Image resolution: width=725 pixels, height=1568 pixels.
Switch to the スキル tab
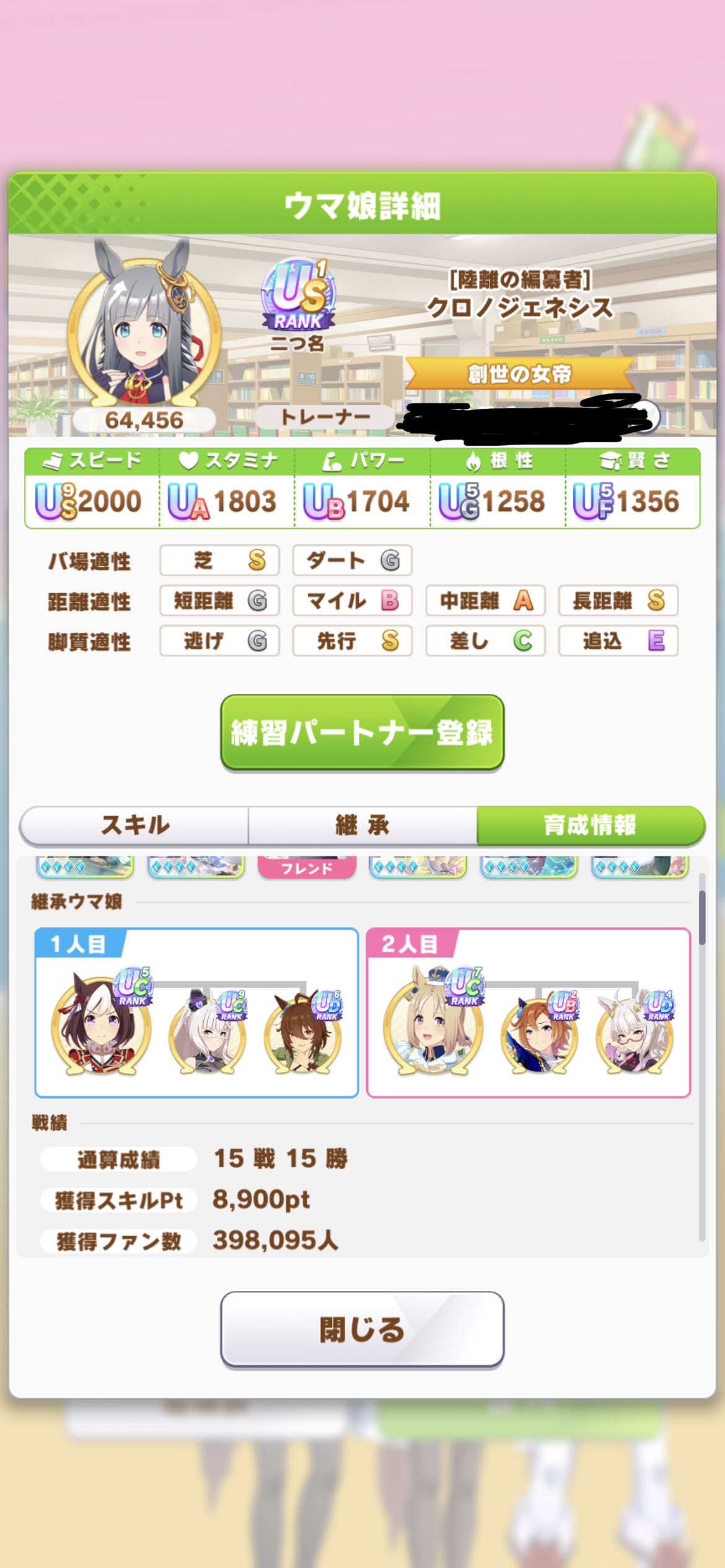click(134, 825)
